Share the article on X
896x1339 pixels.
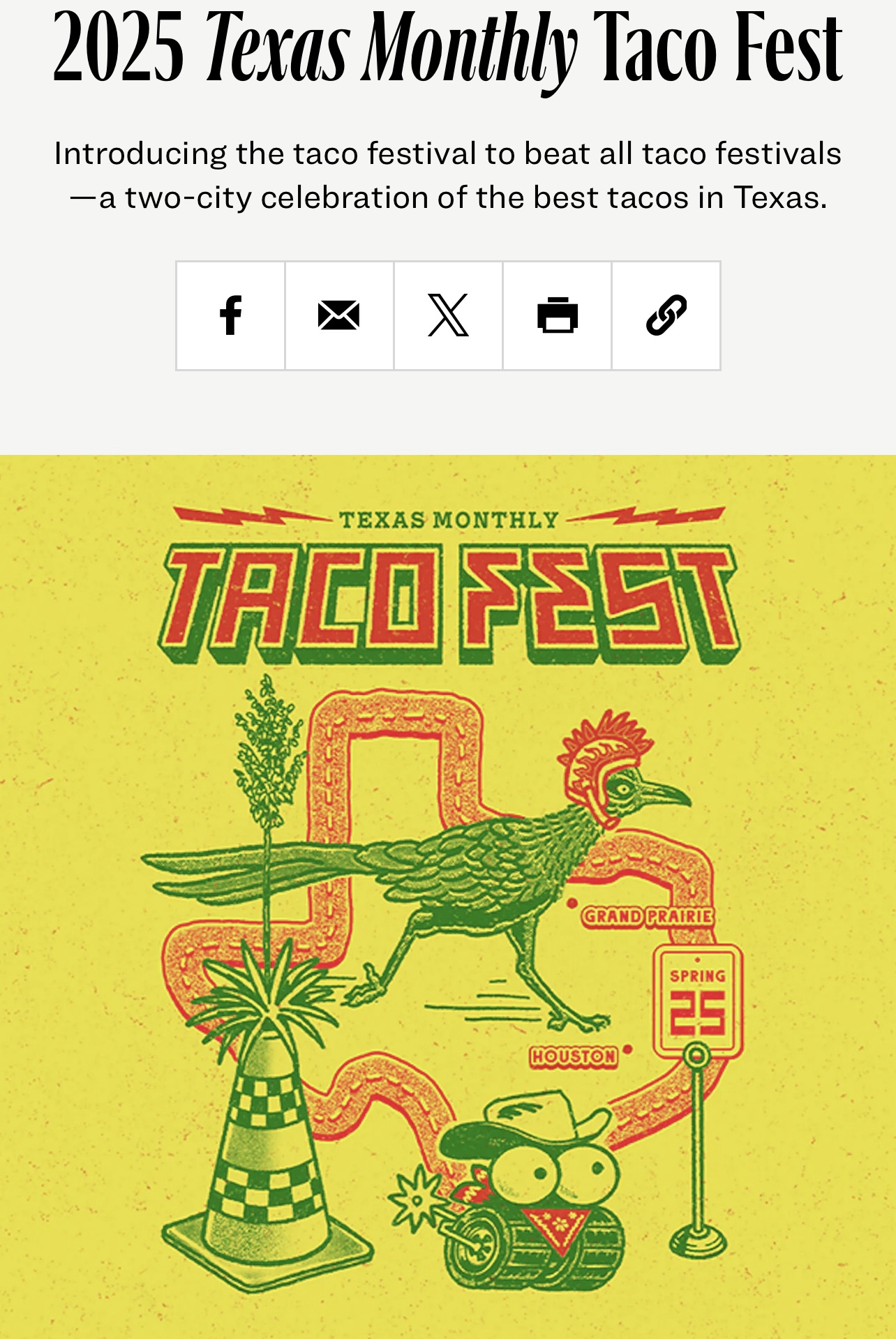tap(448, 315)
